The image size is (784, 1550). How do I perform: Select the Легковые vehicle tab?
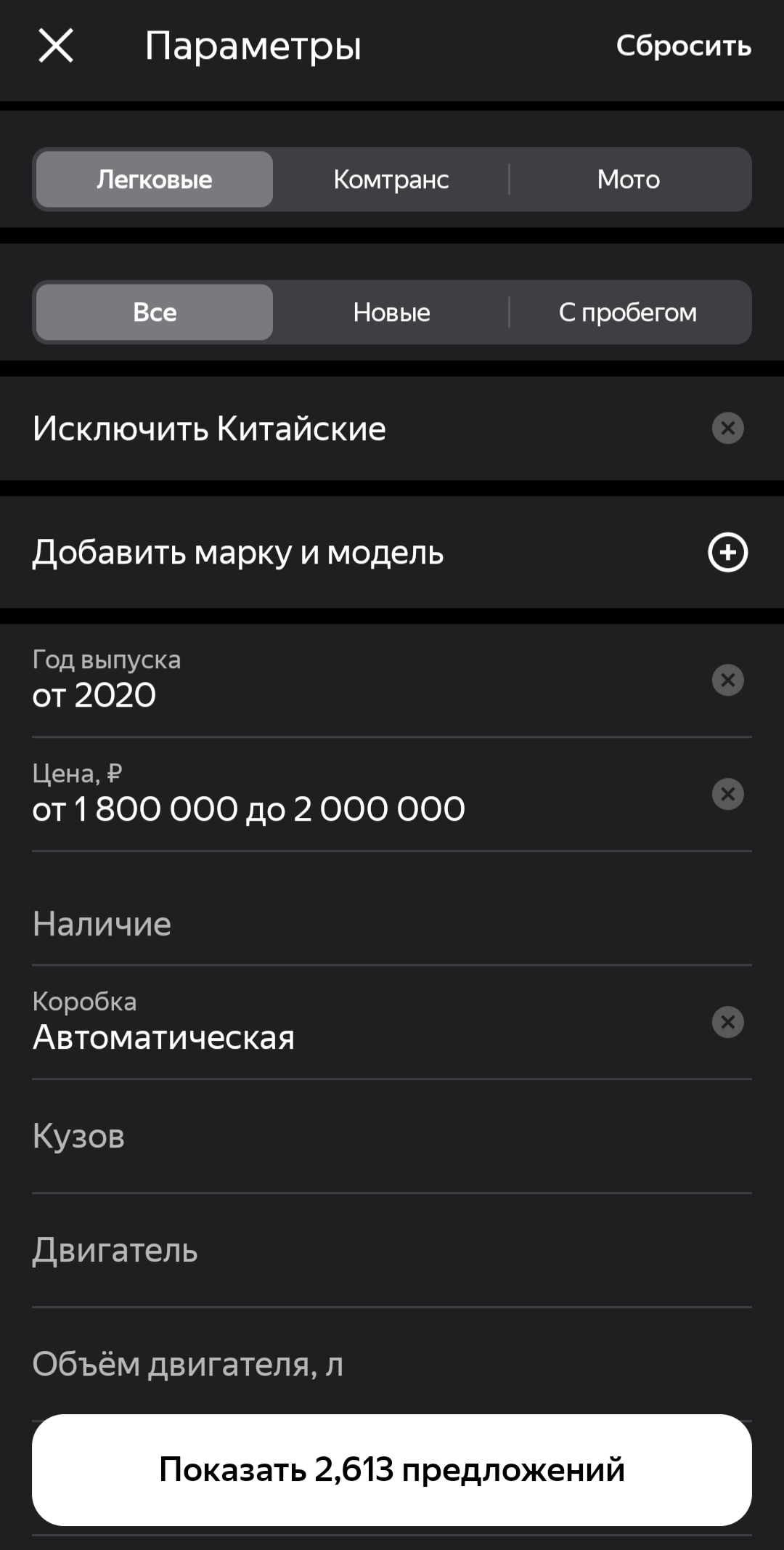click(x=155, y=179)
